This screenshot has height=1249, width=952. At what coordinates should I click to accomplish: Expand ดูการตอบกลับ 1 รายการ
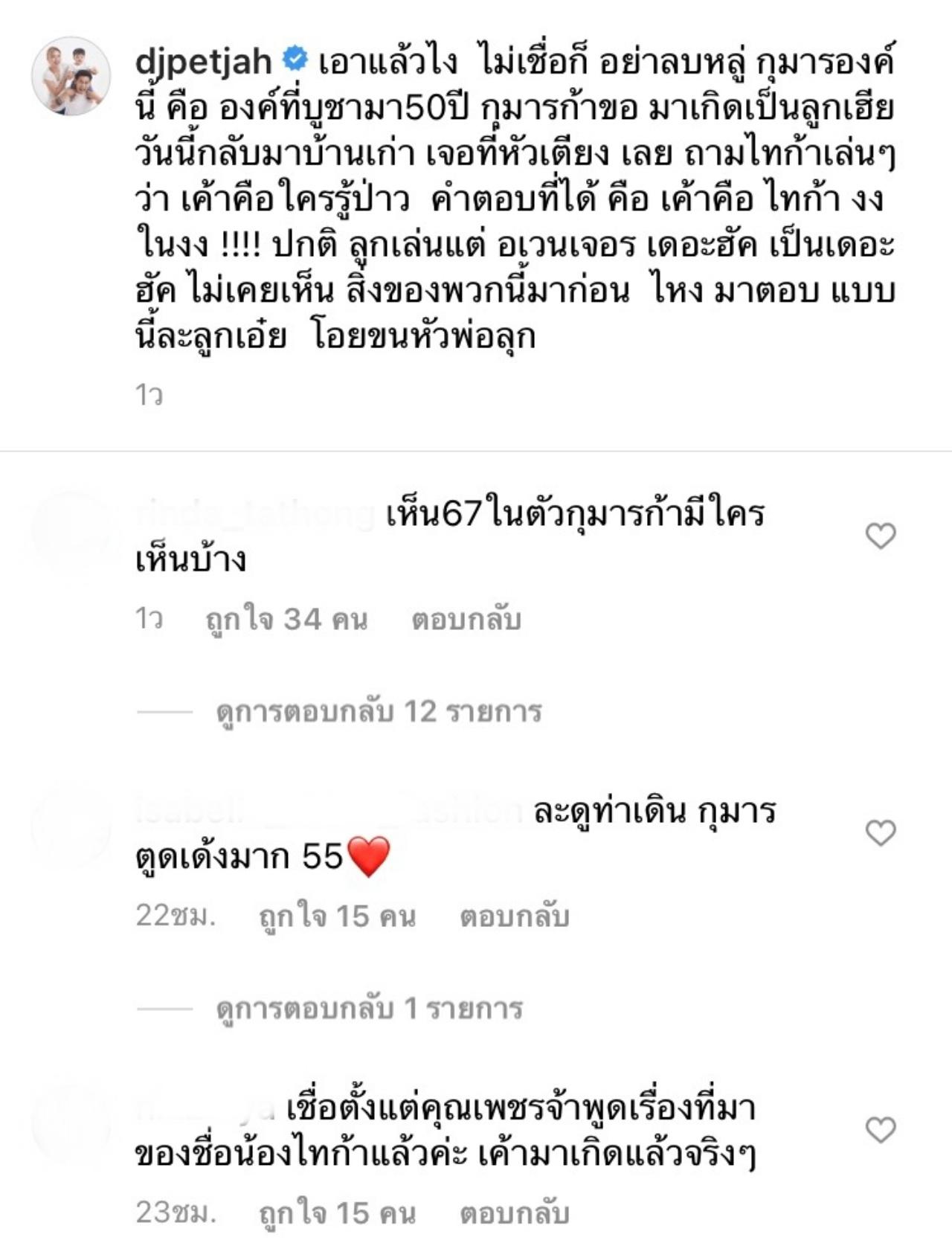[369, 1009]
